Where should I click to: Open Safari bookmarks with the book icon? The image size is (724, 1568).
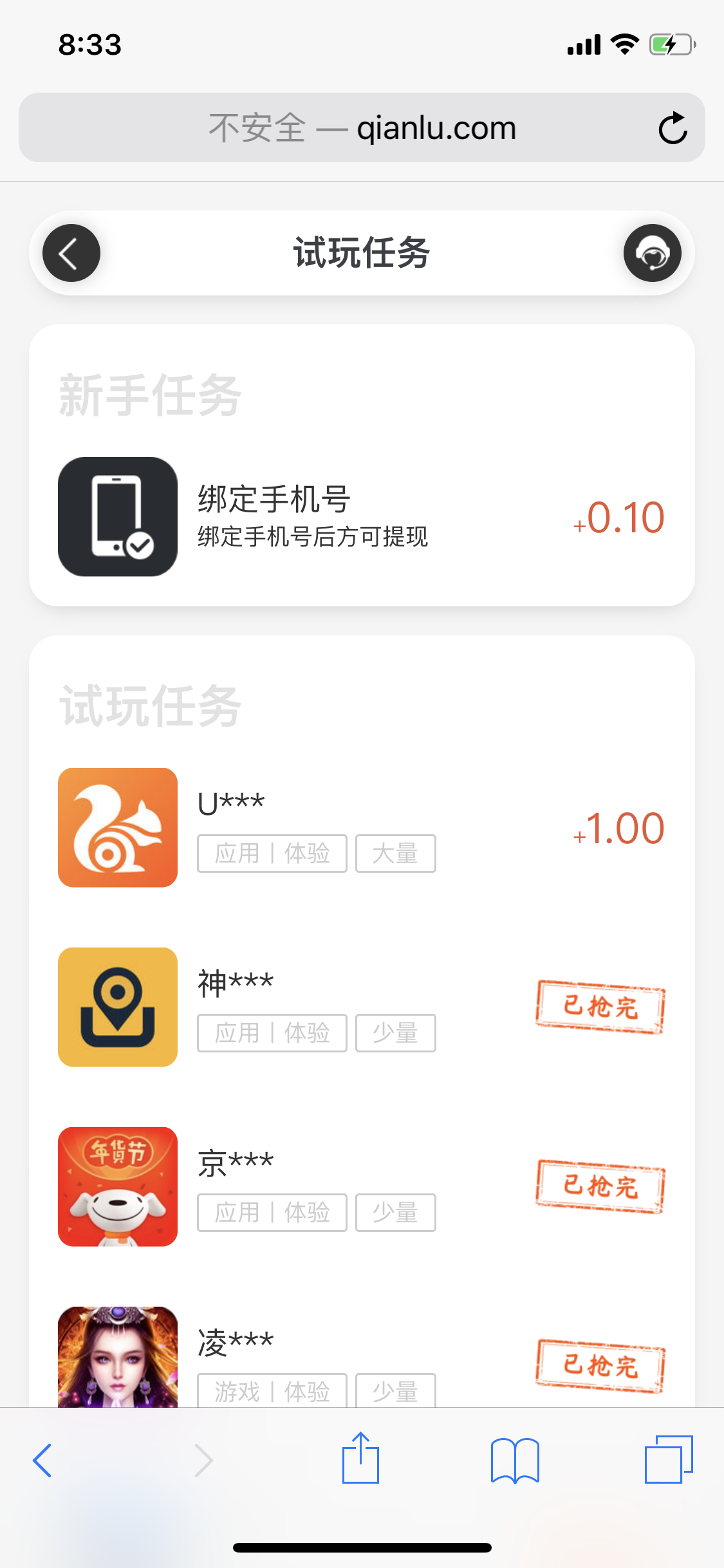pyautogui.click(x=516, y=1460)
